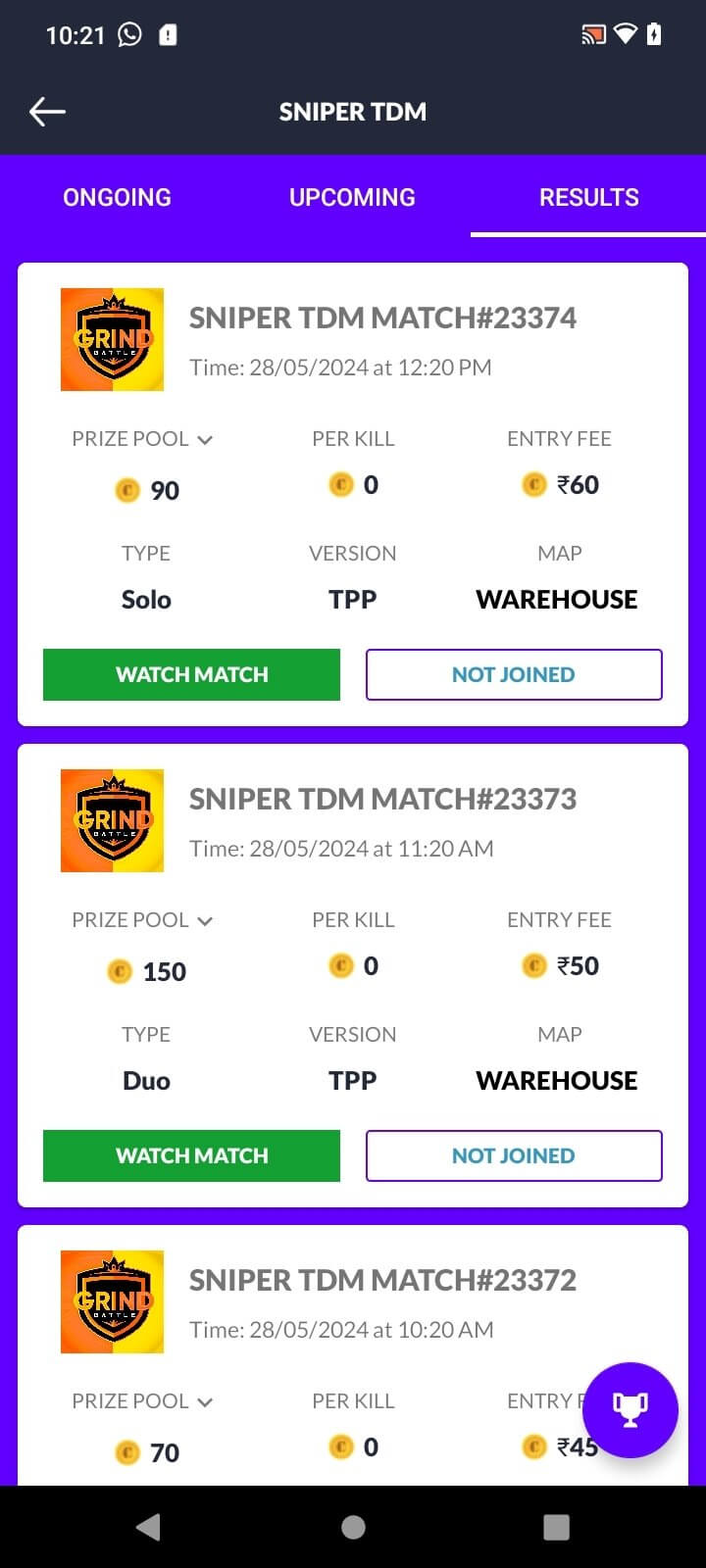Tap NOT JOINED for match #23374
Screen dimensions: 706x1568
(x=514, y=674)
